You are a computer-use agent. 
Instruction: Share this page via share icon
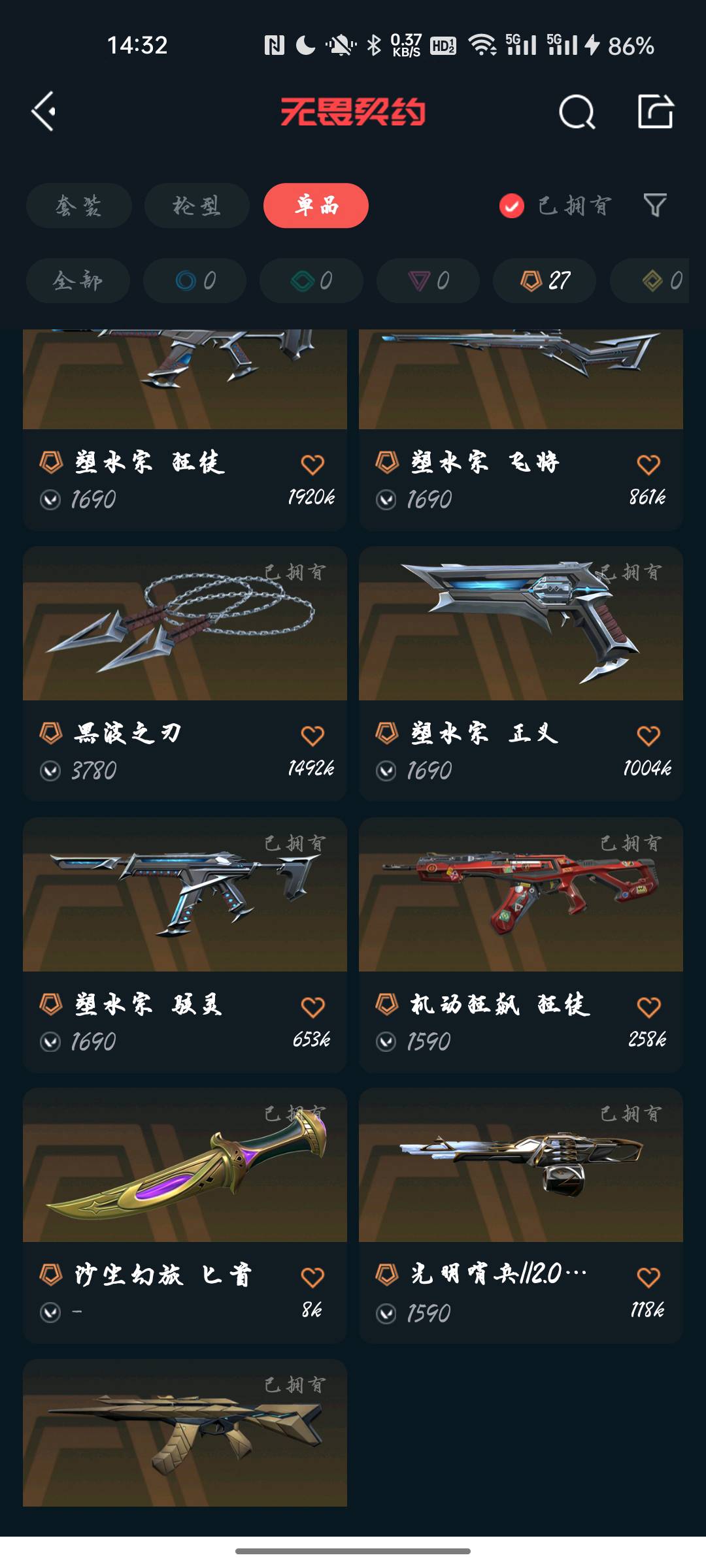(x=655, y=112)
